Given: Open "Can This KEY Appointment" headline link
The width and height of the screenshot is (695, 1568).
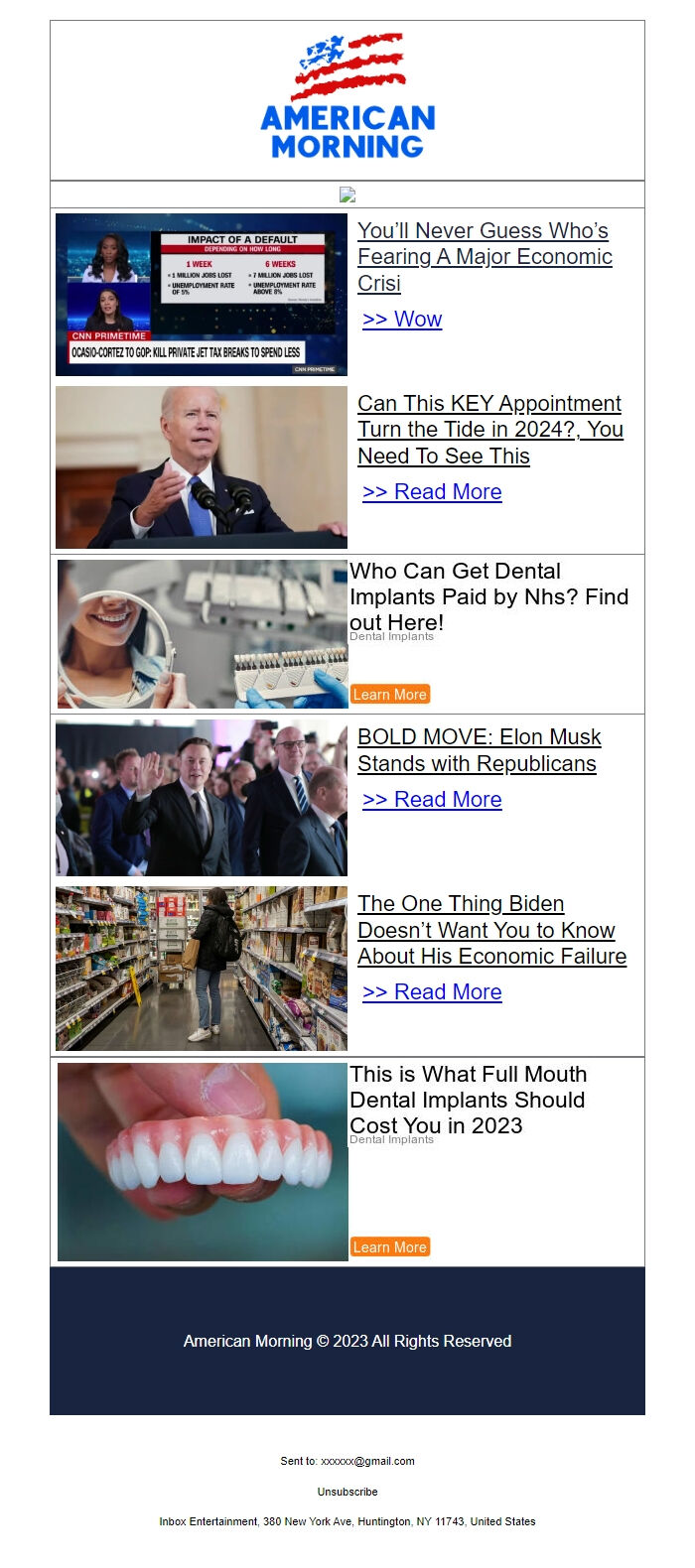Looking at the screenshot, I should point(490,430).
